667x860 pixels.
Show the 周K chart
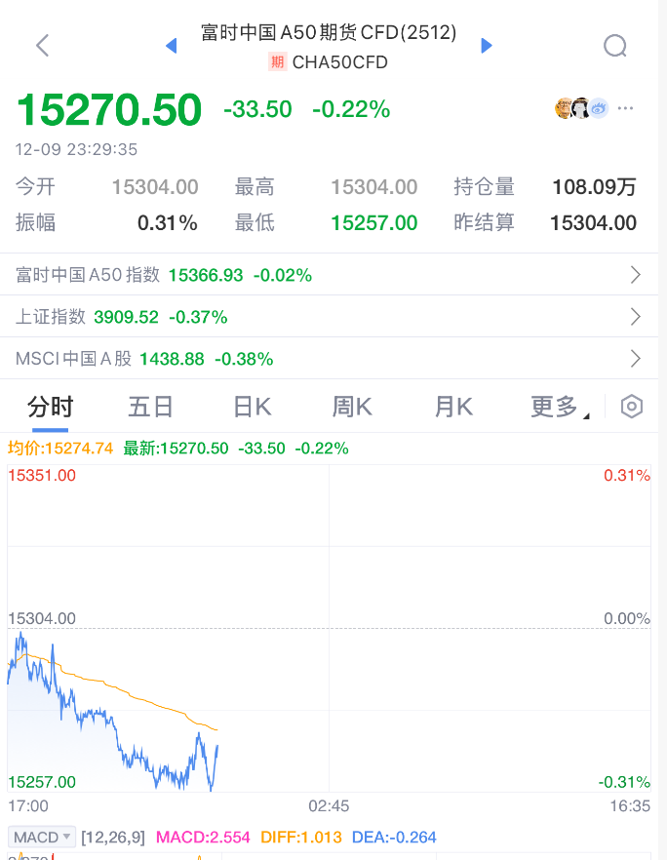click(x=352, y=407)
